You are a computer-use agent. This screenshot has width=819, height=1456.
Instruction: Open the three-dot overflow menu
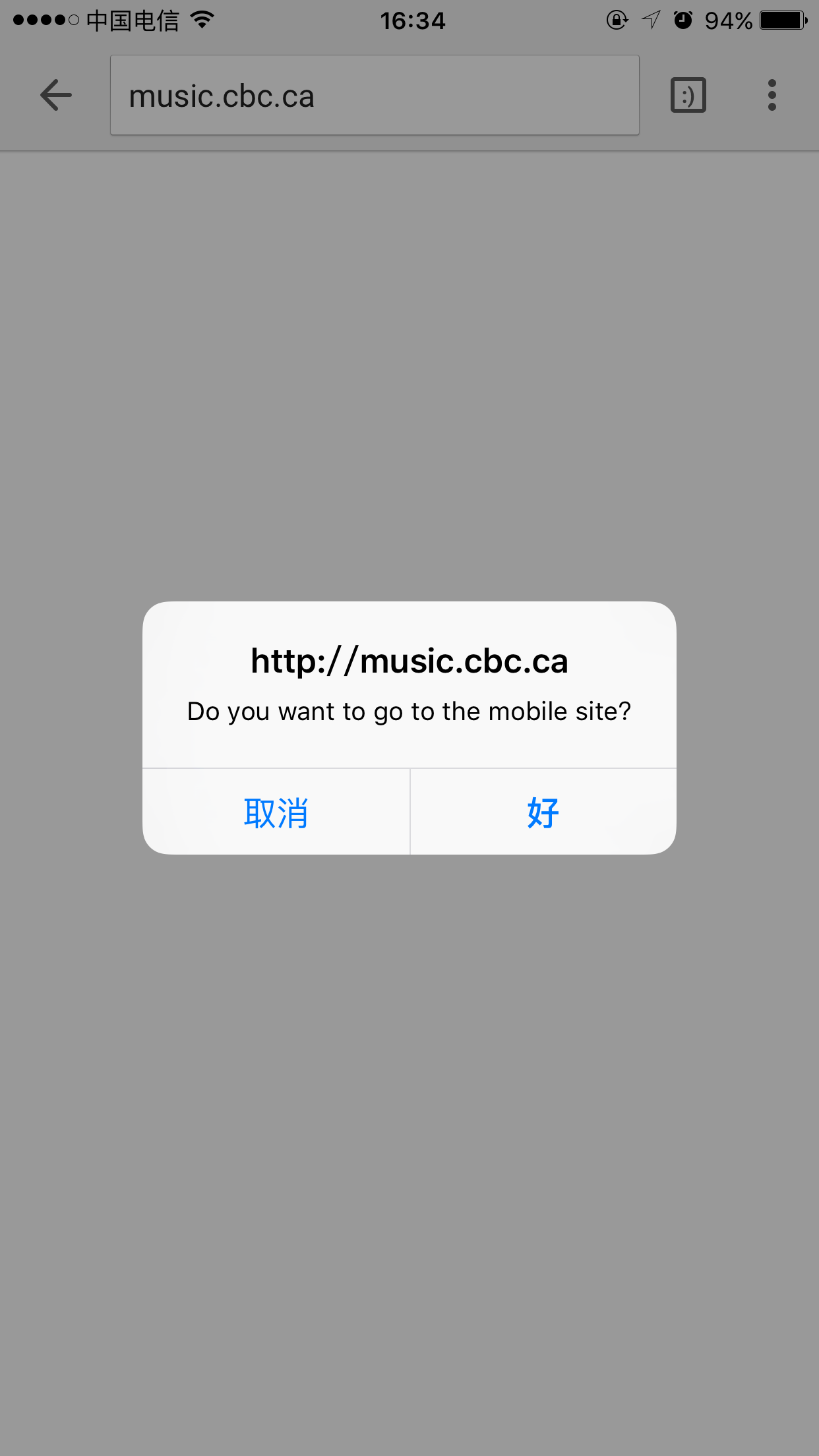pos(772,95)
